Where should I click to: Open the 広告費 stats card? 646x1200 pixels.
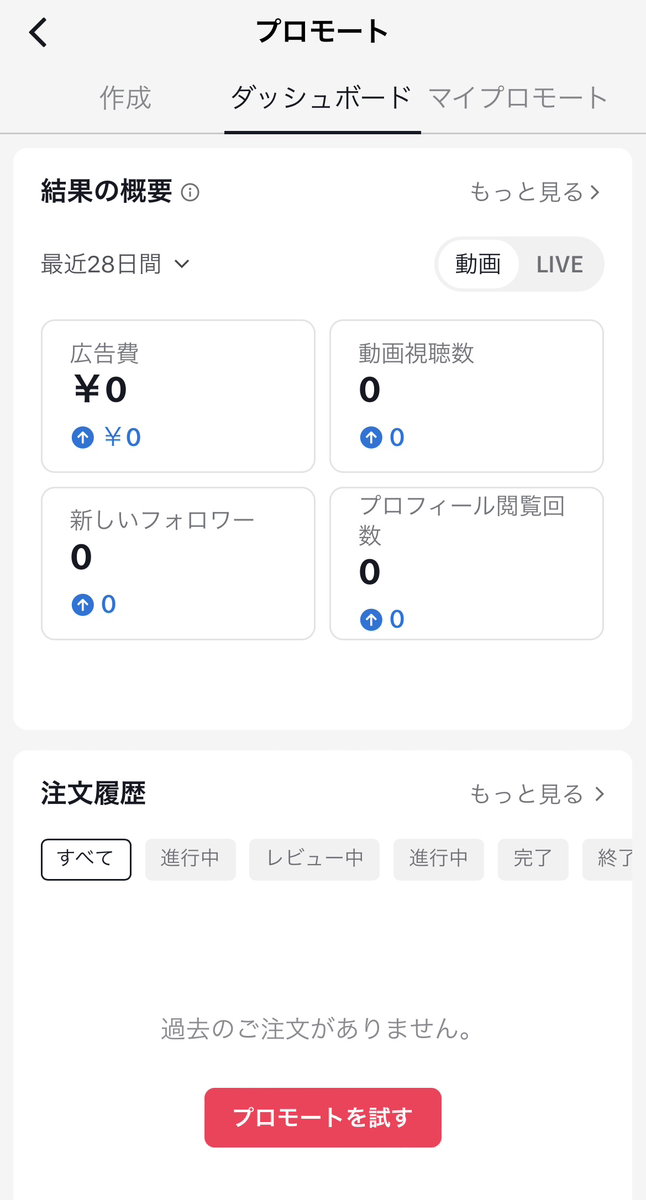pyautogui.click(x=178, y=396)
